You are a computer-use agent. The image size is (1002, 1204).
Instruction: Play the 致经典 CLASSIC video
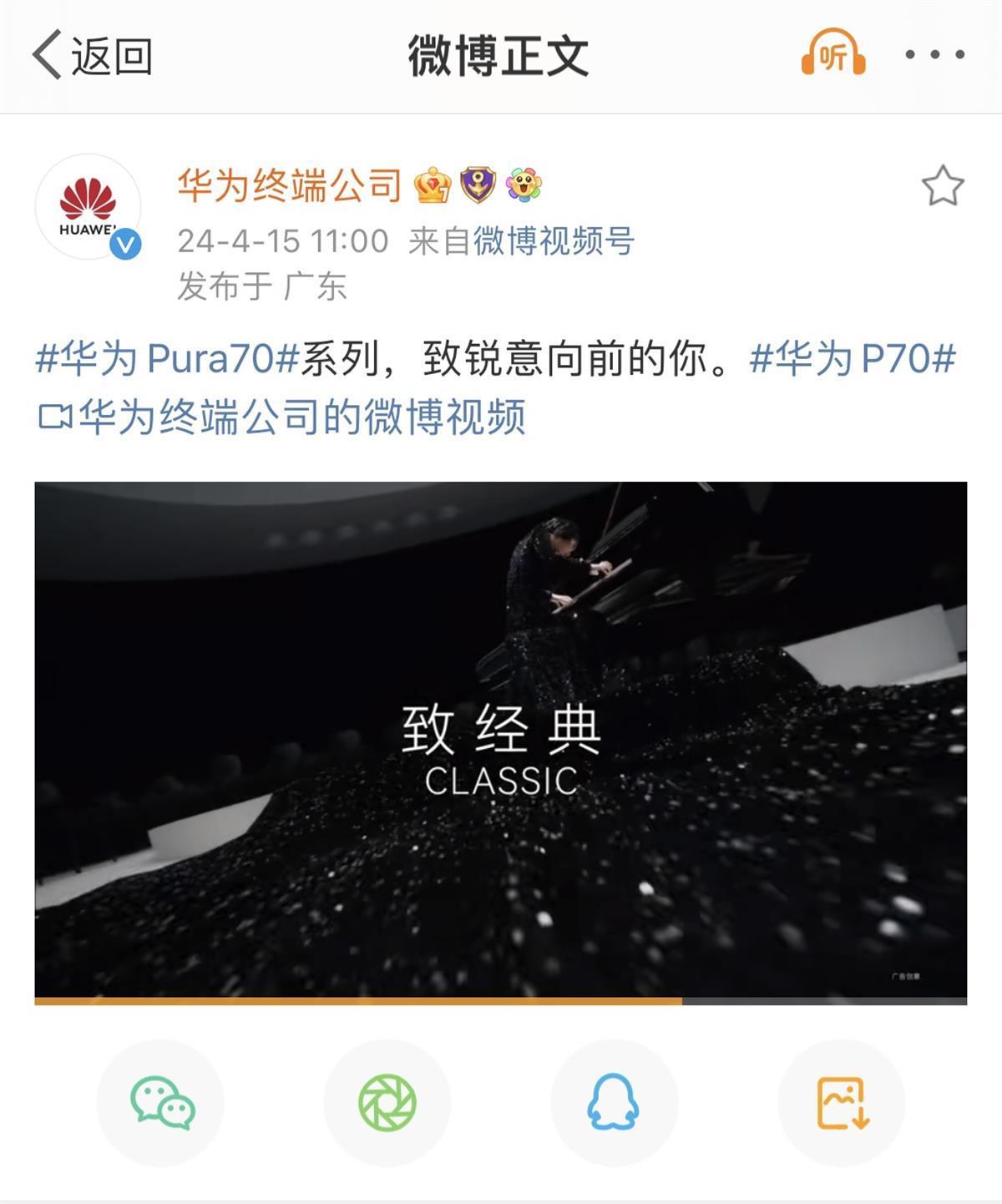coord(500,741)
